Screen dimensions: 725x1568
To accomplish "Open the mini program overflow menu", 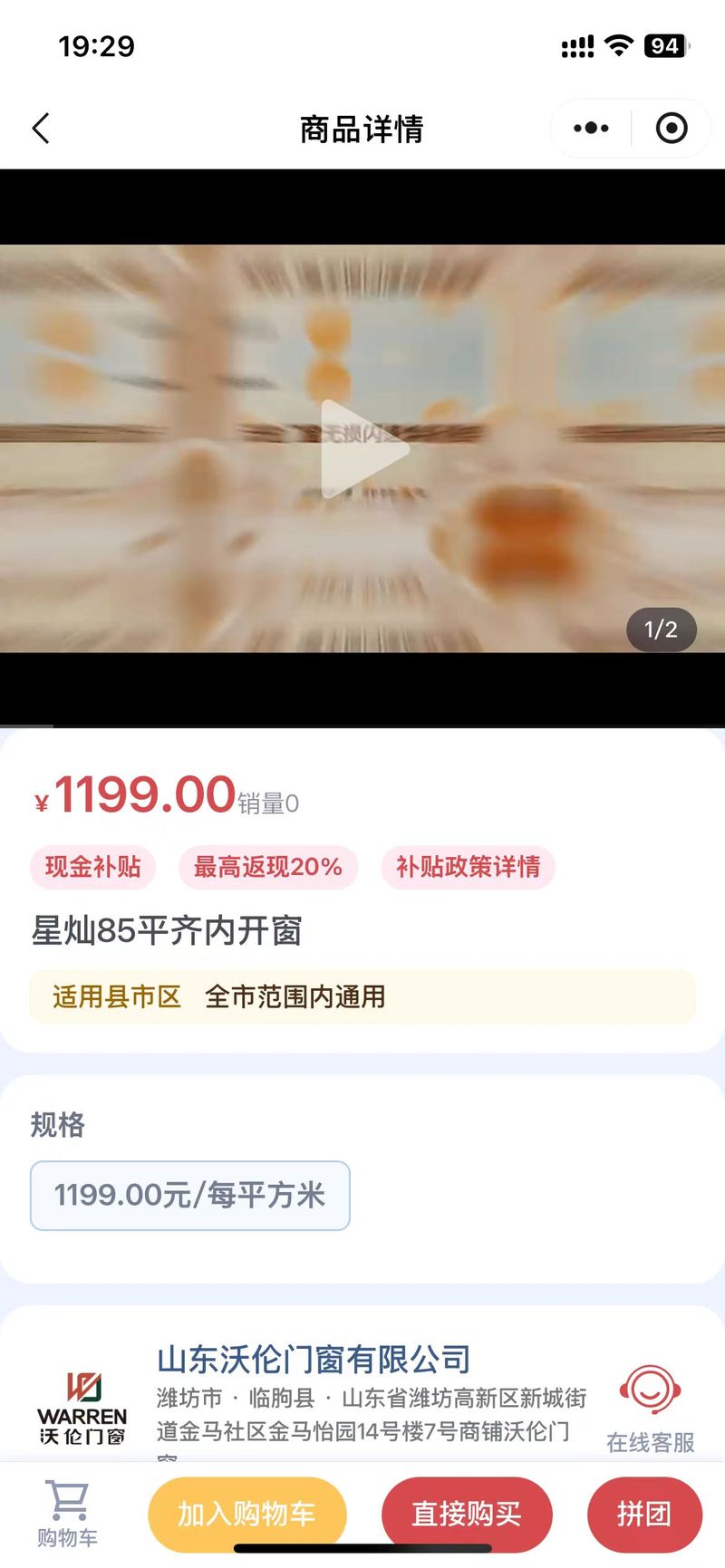I will 591,129.
